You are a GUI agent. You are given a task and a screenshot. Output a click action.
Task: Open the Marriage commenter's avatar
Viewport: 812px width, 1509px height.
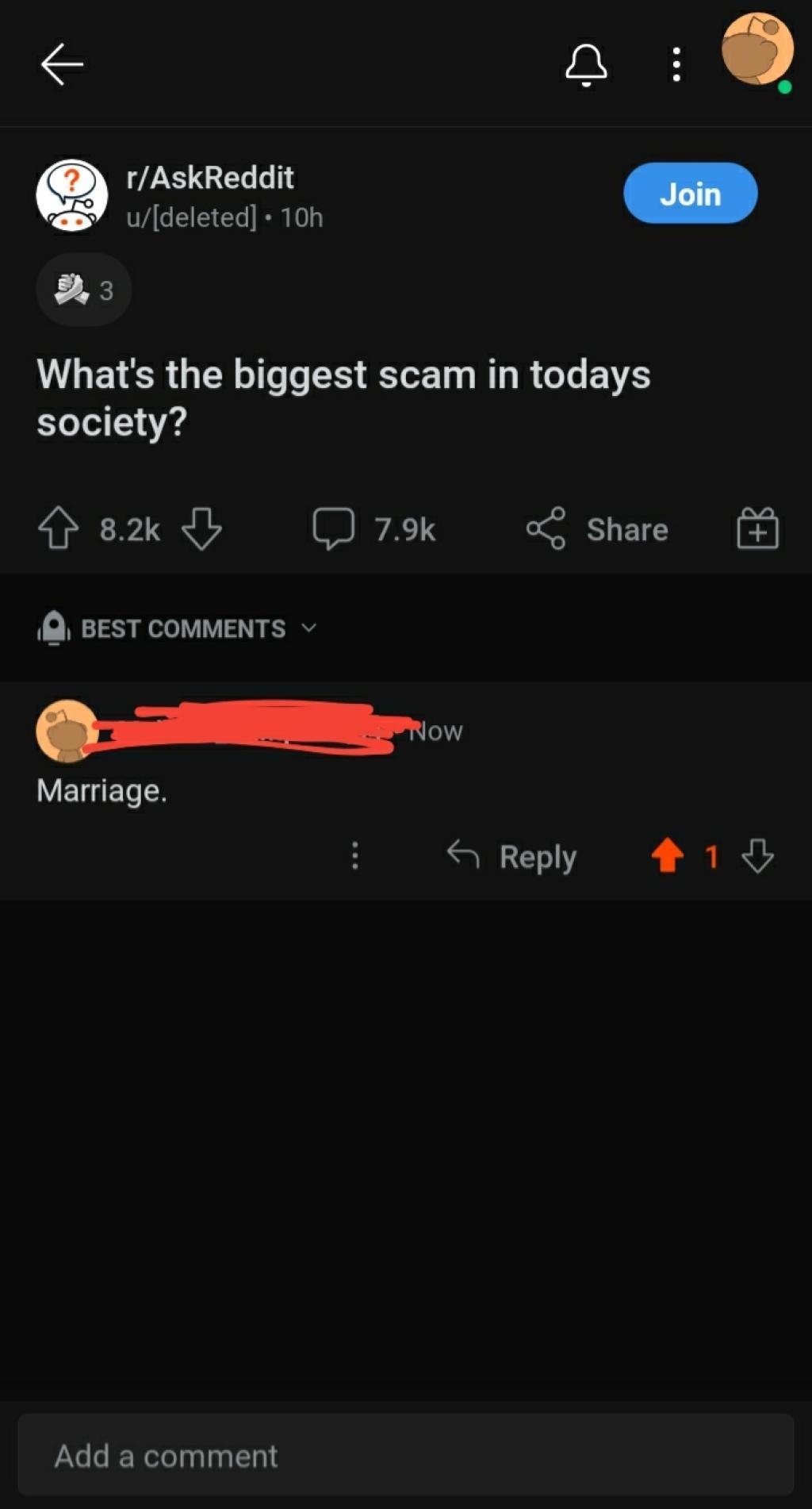tap(67, 731)
